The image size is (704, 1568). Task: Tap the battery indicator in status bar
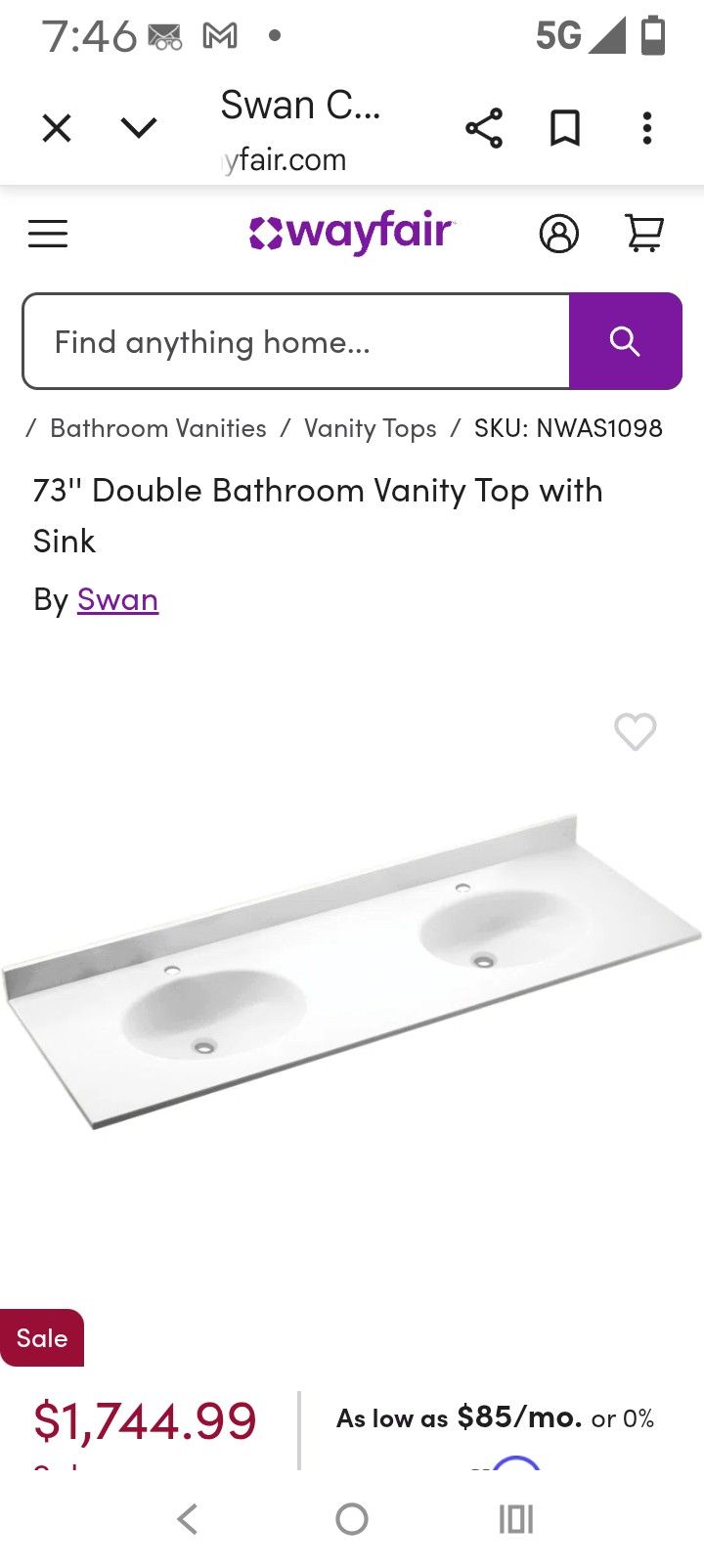[x=653, y=32]
